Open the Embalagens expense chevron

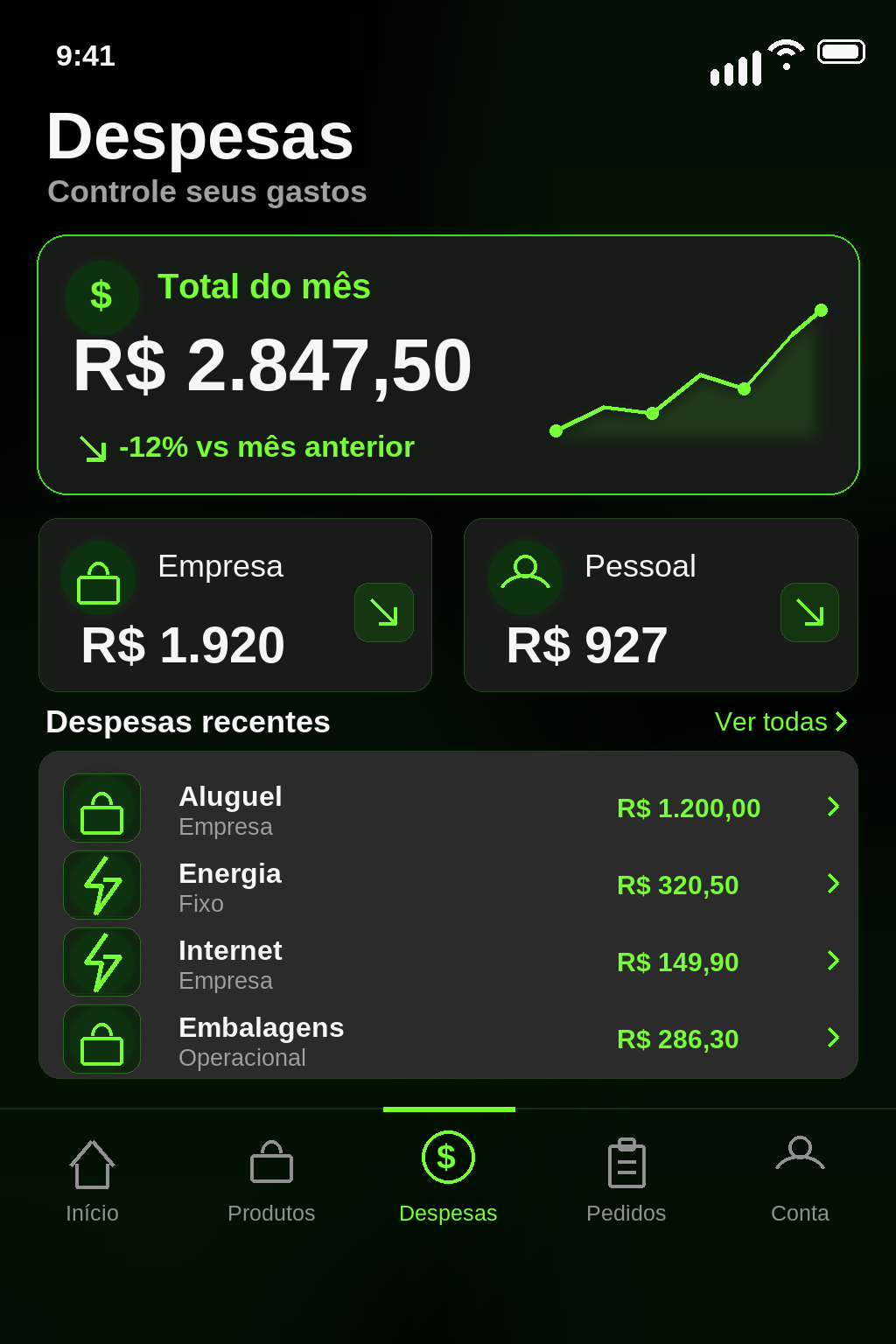click(x=832, y=1039)
